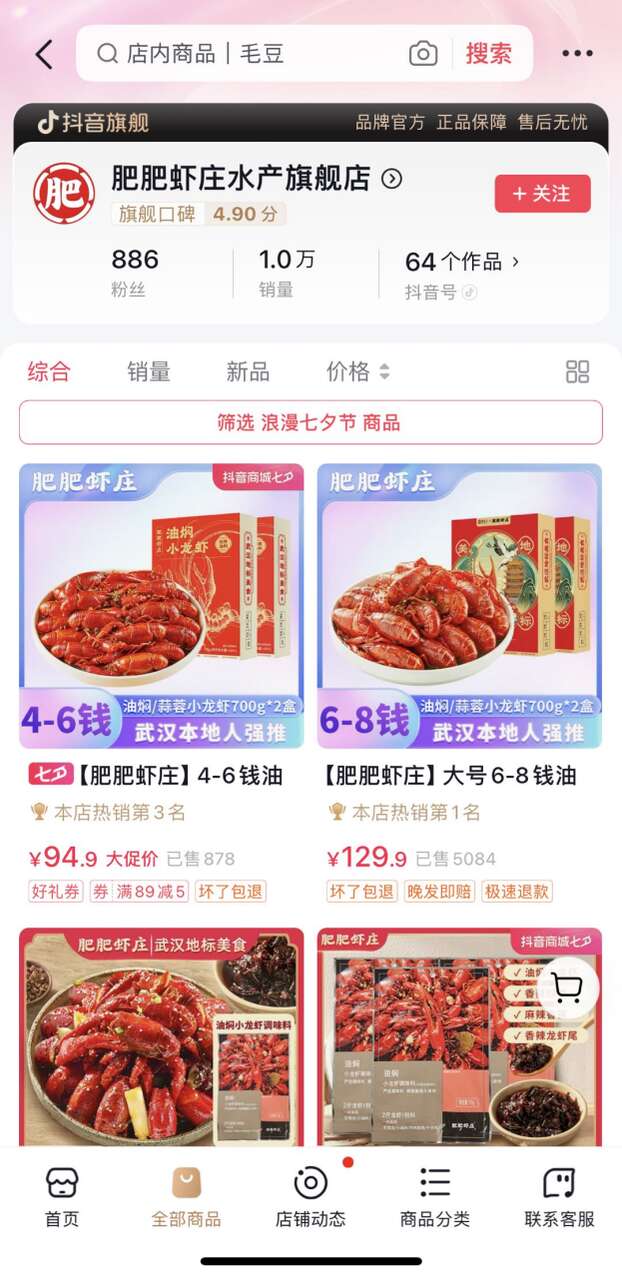This screenshot has width=622, height=1278.
Task: Open the 4-6钱油 crayfish product card
Action: click(160, 683)
